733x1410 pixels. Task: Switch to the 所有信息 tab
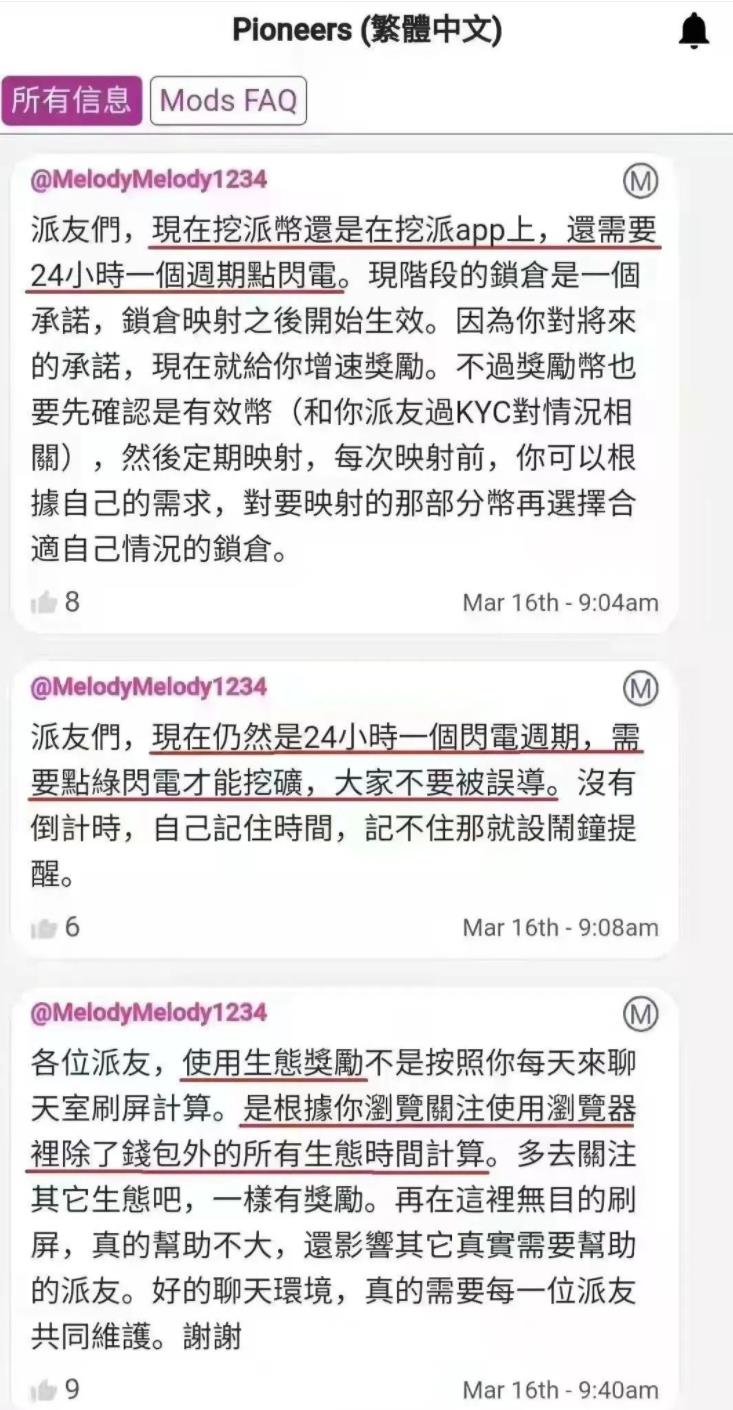pos(71,101)
